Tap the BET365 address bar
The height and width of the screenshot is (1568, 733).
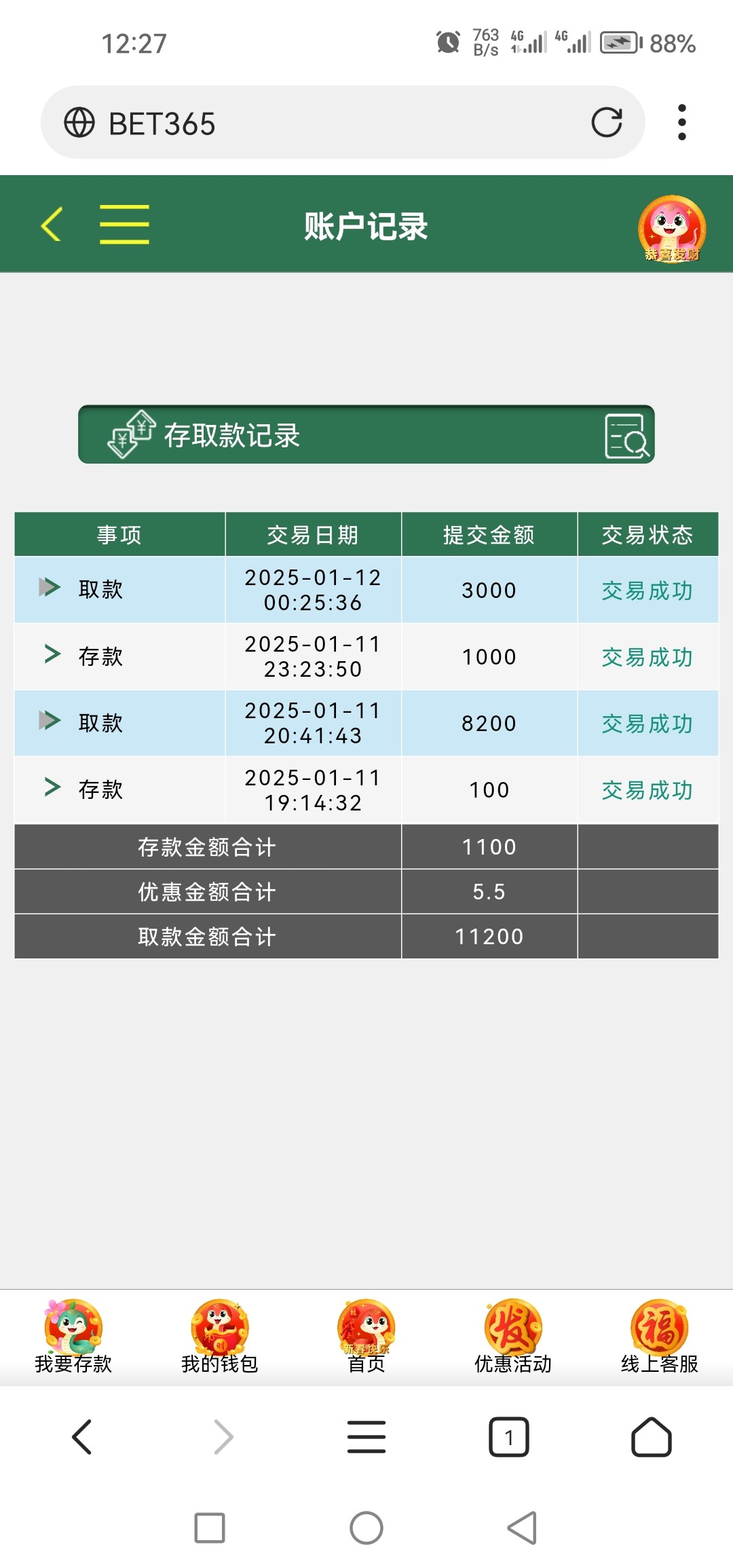(x=326, y=123)
